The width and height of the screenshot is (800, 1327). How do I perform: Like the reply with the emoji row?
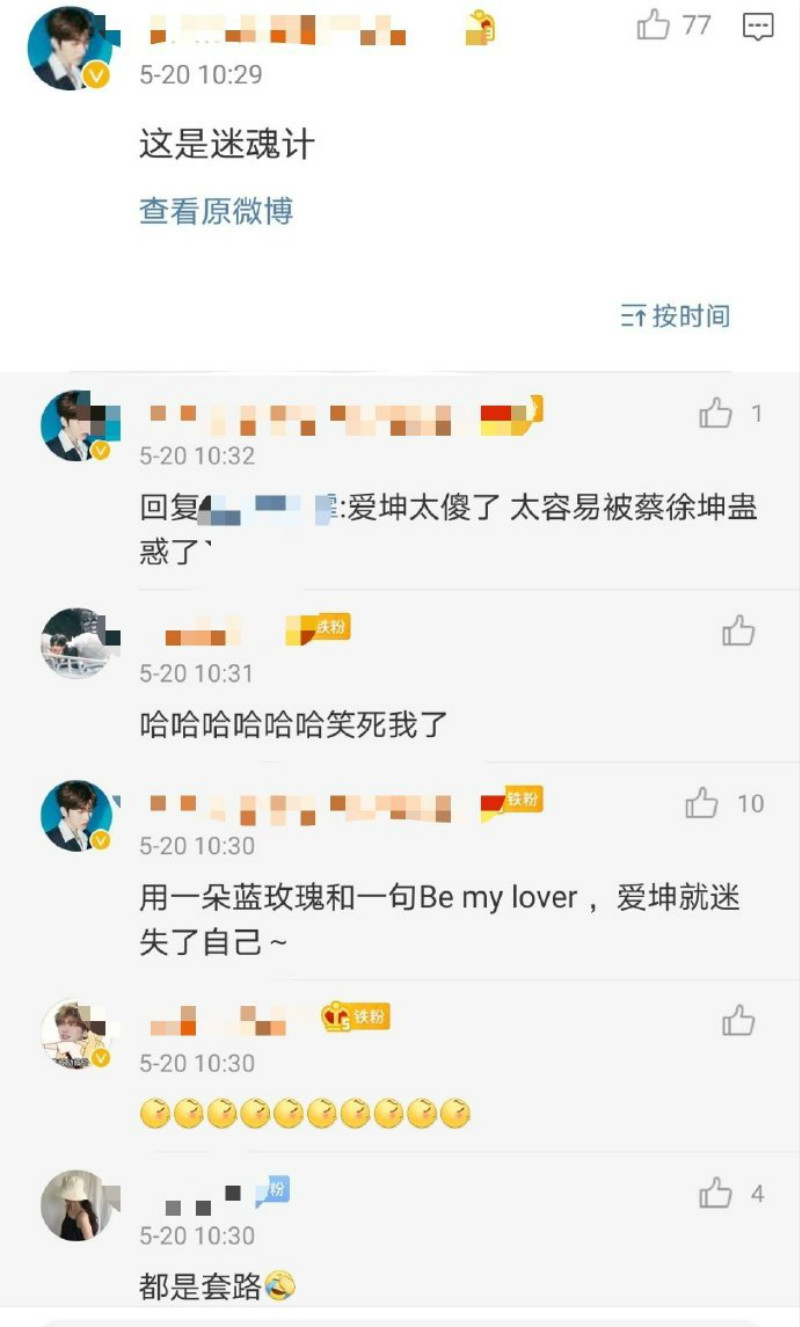pyautogui.click(x=738, y=1021)
